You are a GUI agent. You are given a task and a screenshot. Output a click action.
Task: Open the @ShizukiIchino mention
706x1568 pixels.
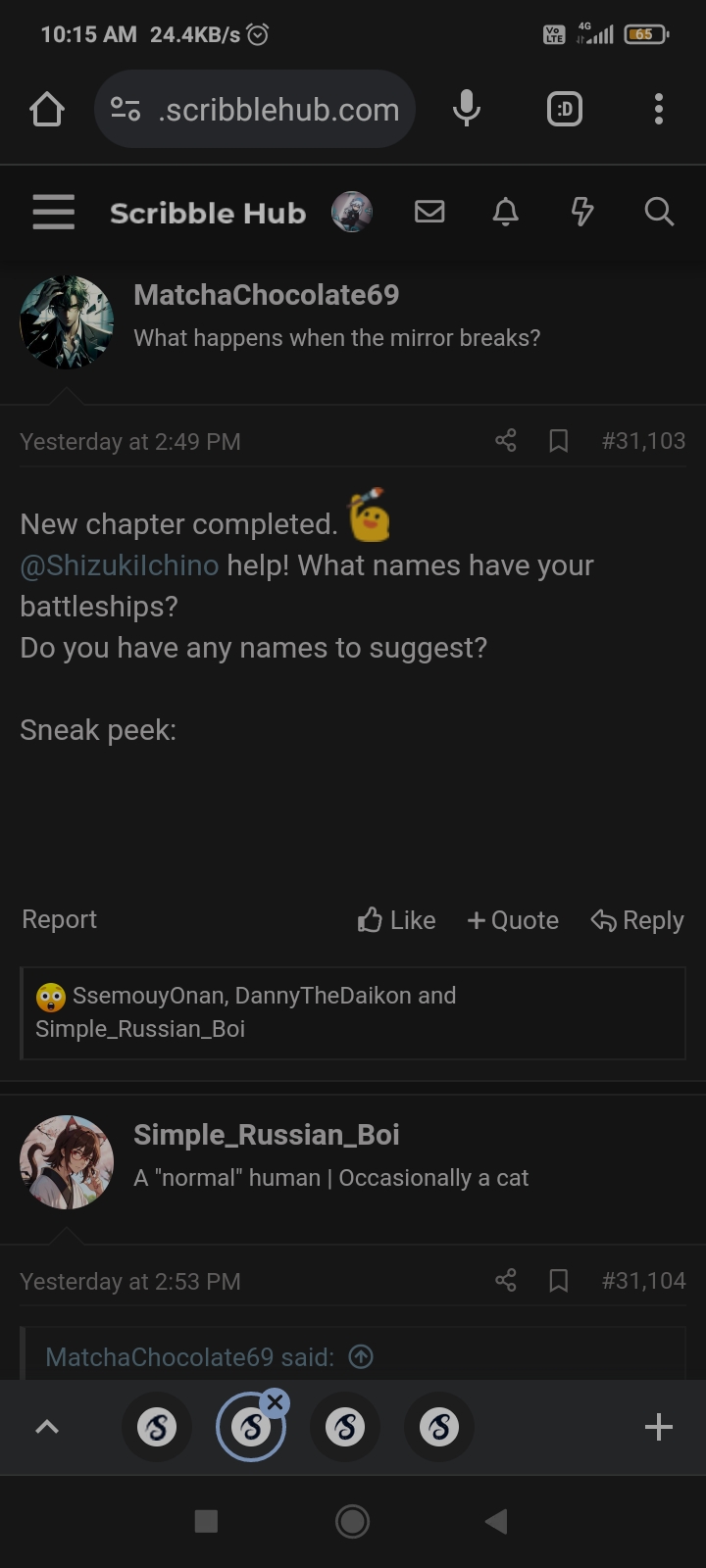point(120,565)
